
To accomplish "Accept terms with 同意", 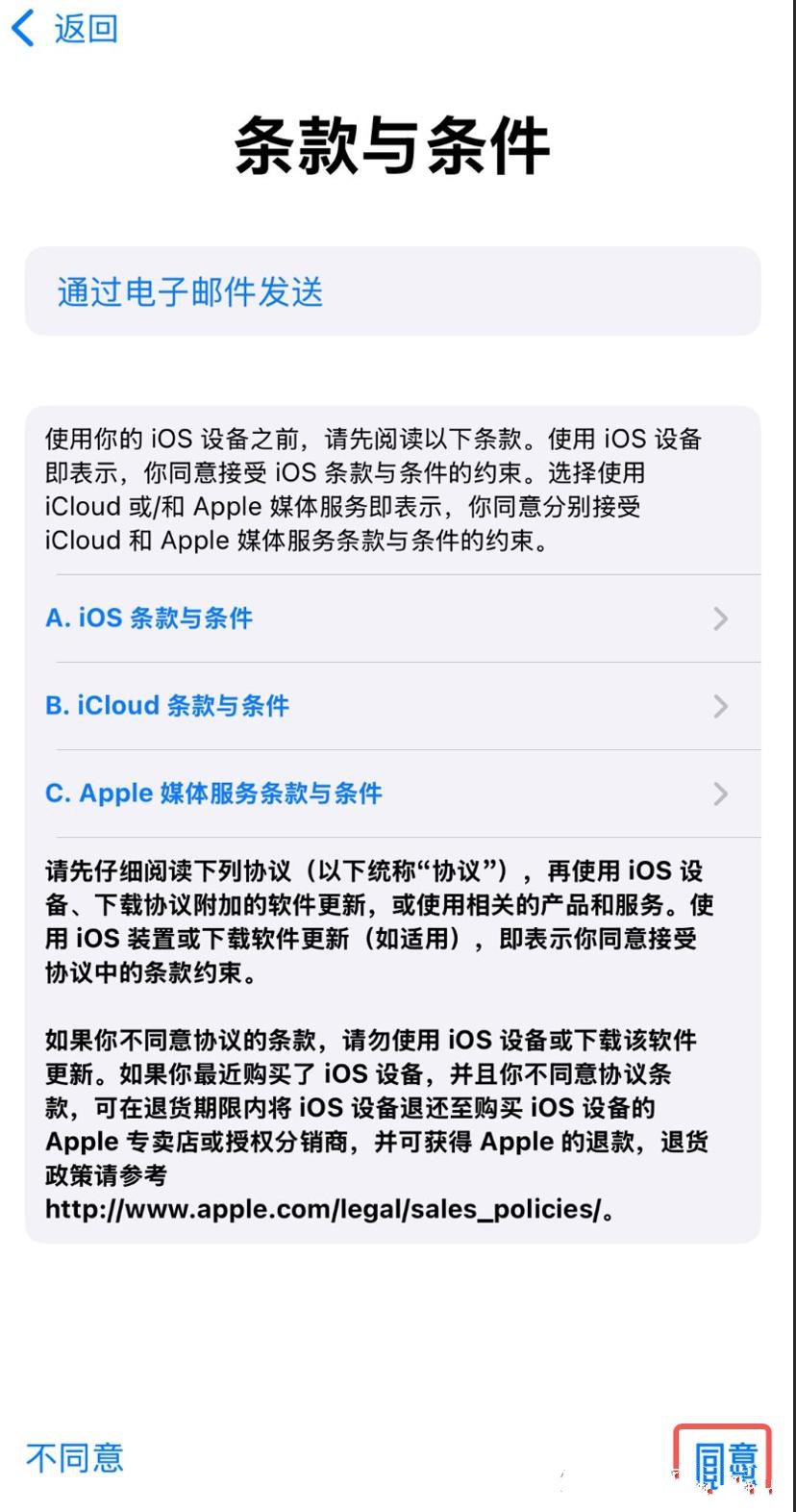I will tap(725, 1462).
